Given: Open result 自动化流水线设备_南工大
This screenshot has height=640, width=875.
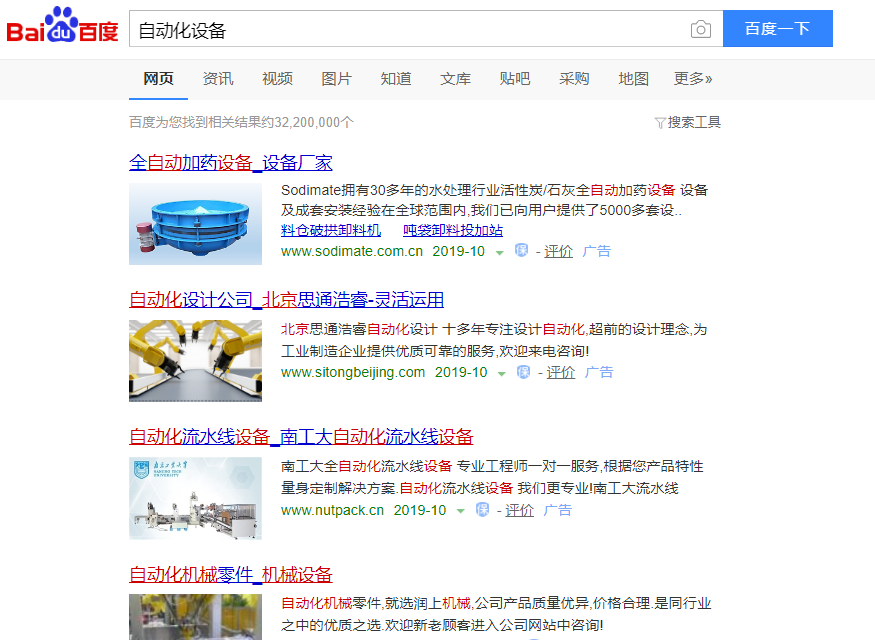Looking at the screenshot, I should (301, 437).
